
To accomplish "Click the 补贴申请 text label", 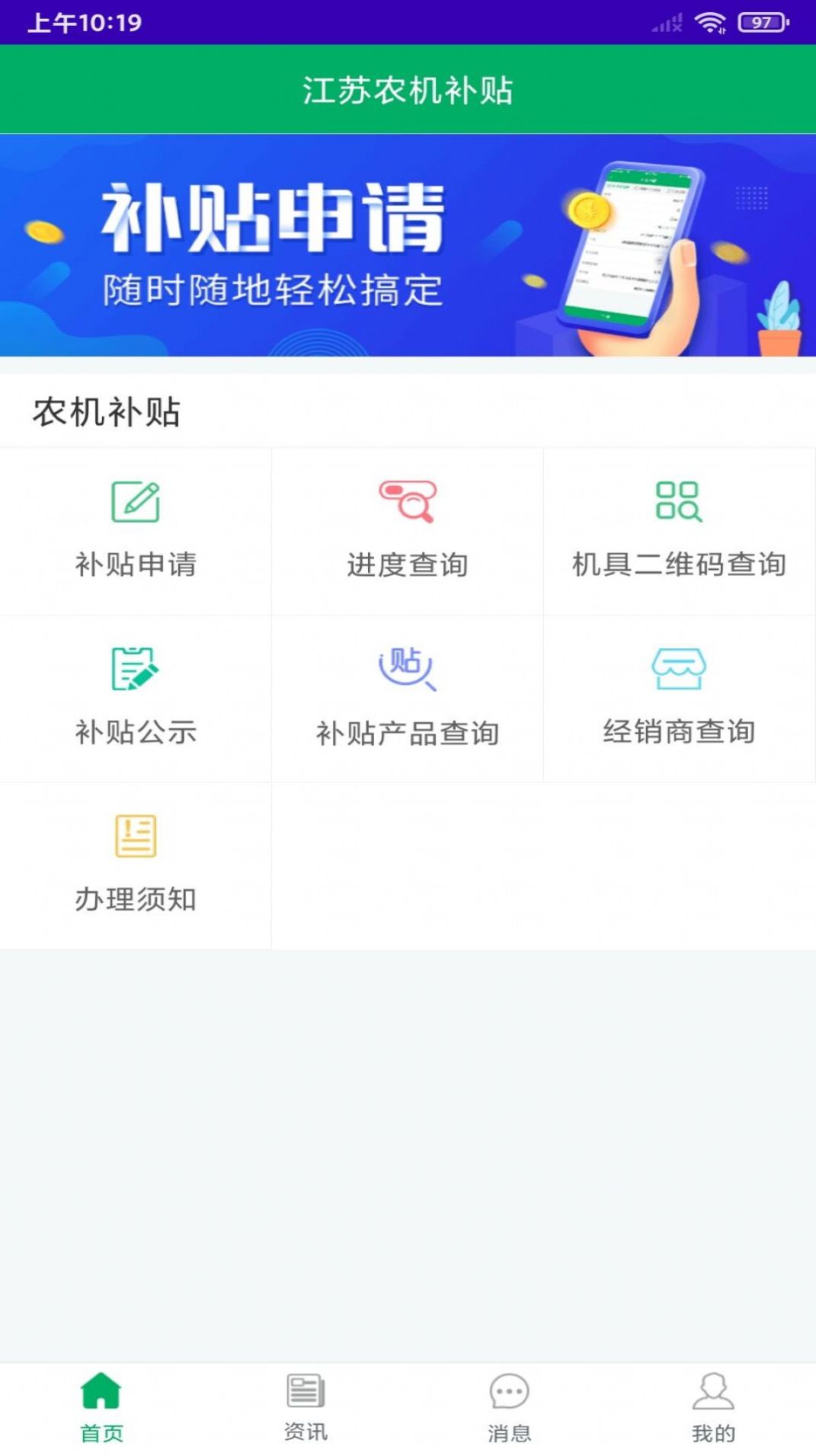I will click(136, 565).
